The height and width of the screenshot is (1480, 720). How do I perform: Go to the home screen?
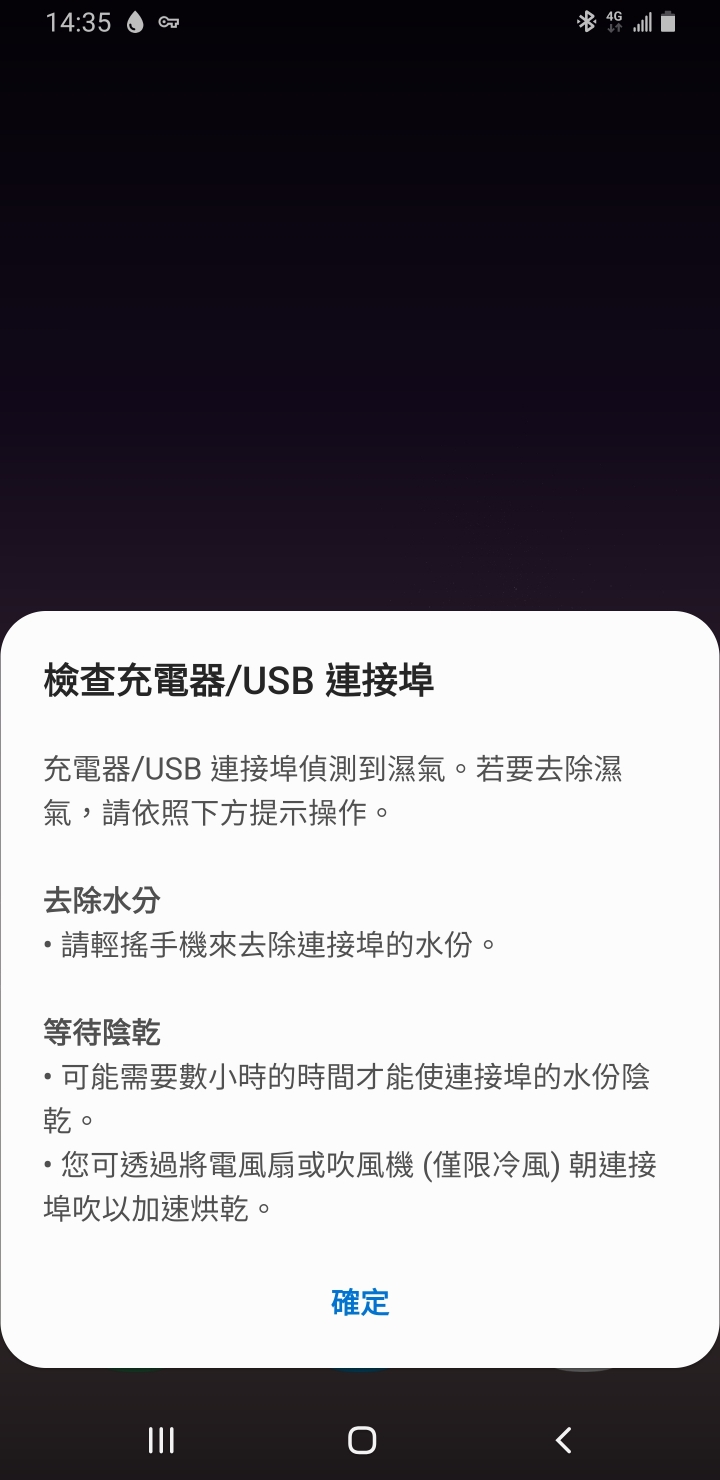click(361, 1440)
